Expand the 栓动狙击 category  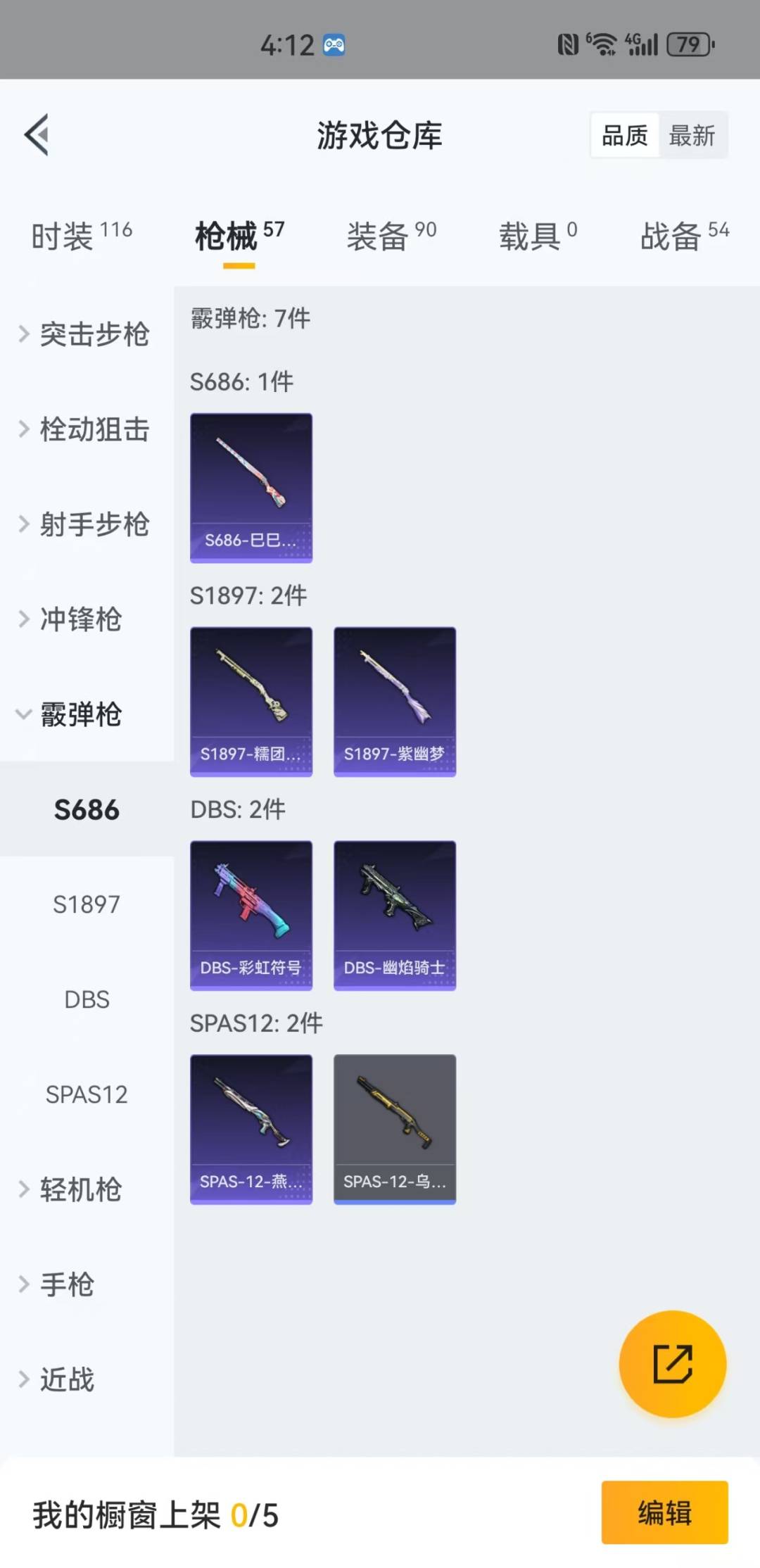tap(84, 429)
